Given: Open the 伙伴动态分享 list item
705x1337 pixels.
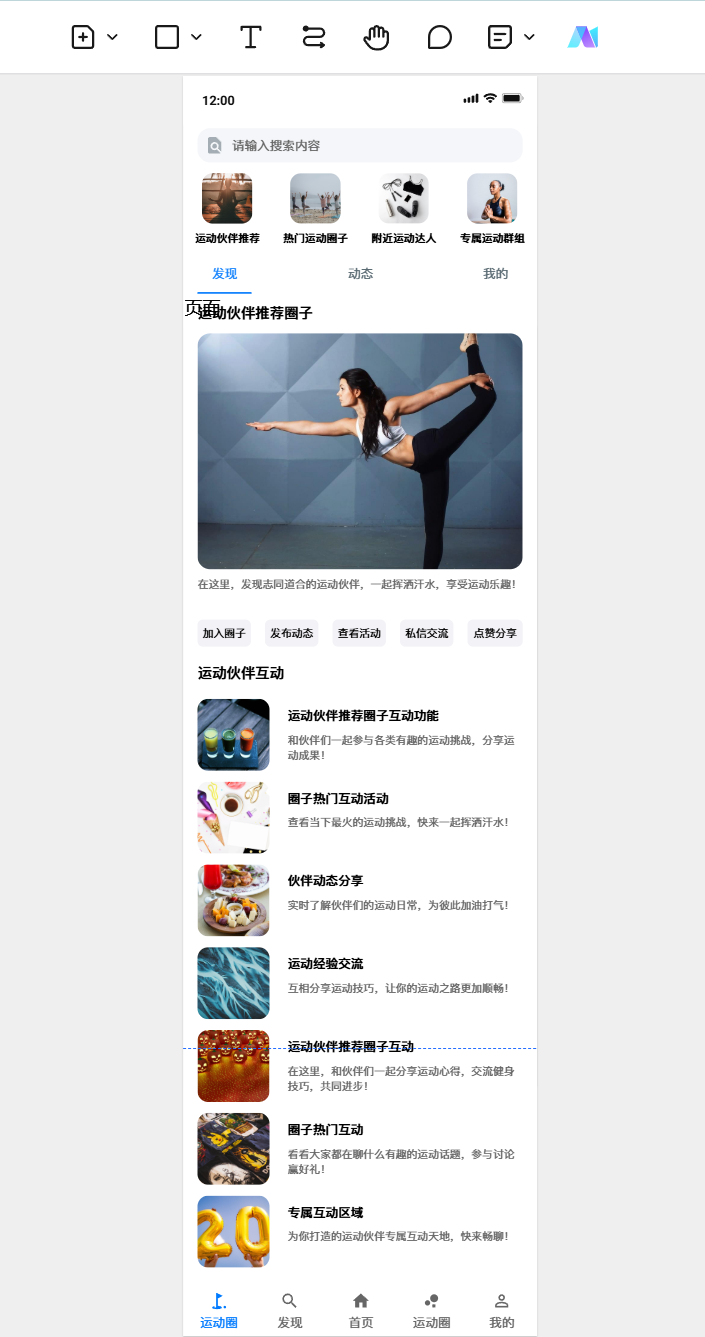Looking at the screenshot, I should coord(360,900).
